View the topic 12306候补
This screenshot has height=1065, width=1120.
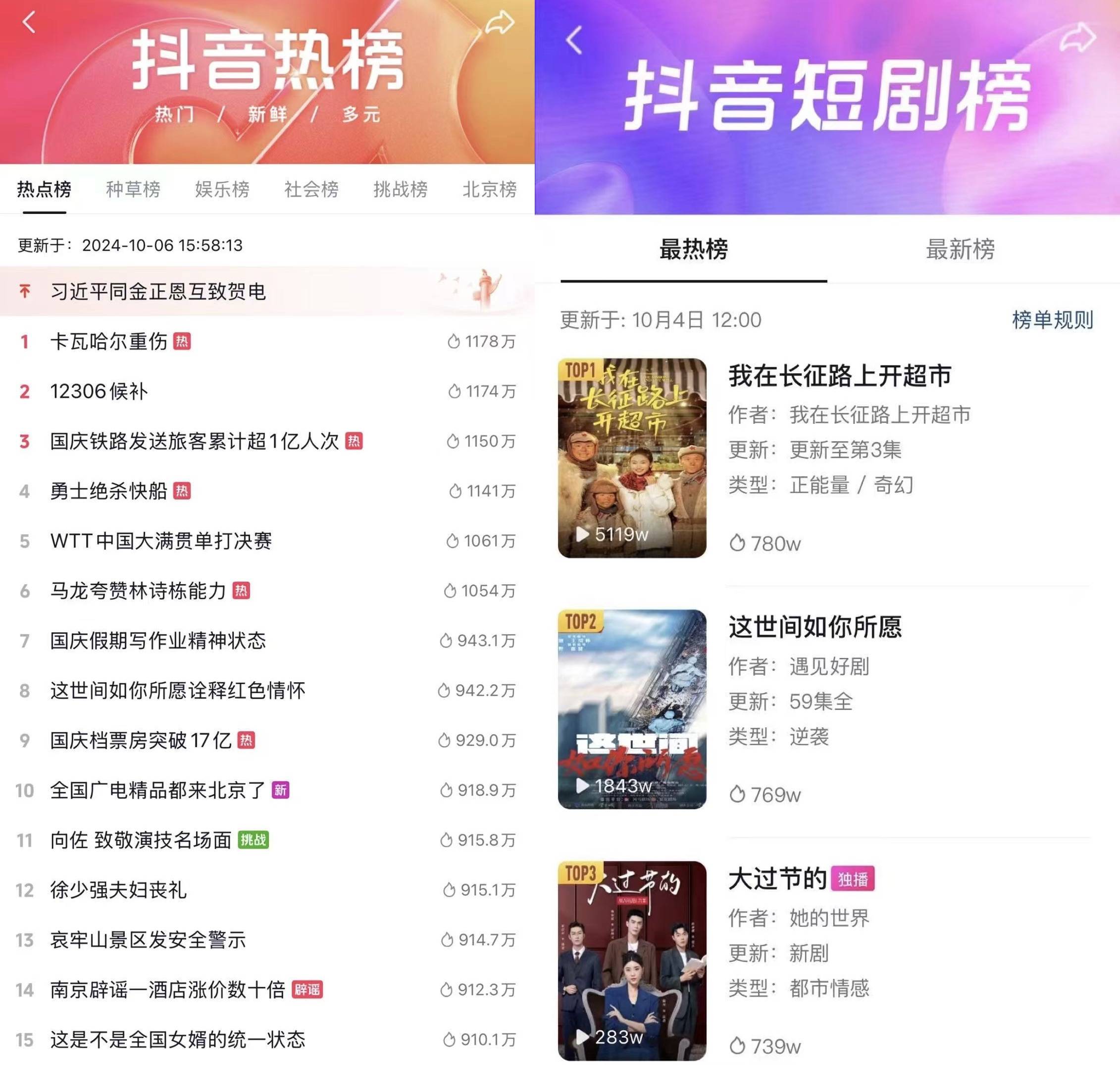pyautogui.click(x=100, y=392)
